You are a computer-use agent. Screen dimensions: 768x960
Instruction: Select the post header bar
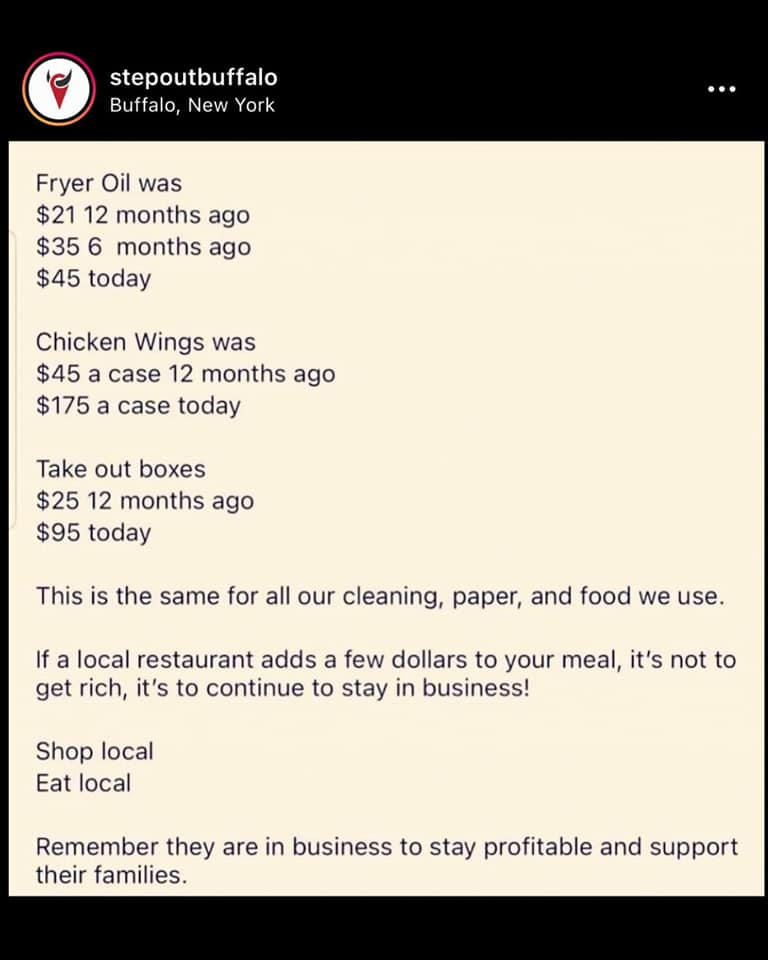click(384, 88)
